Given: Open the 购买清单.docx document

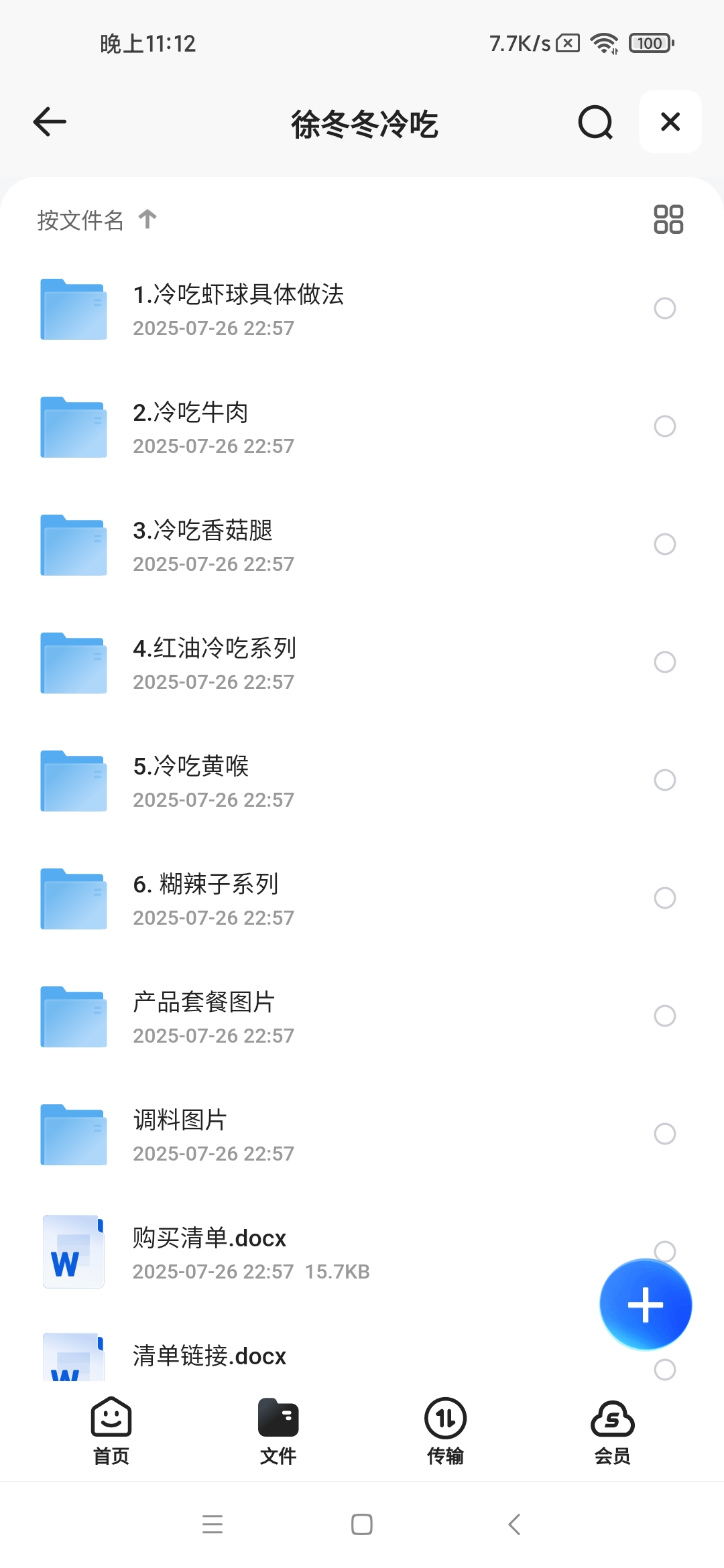Looking at the screenshot, I should tap(210, 1252).
